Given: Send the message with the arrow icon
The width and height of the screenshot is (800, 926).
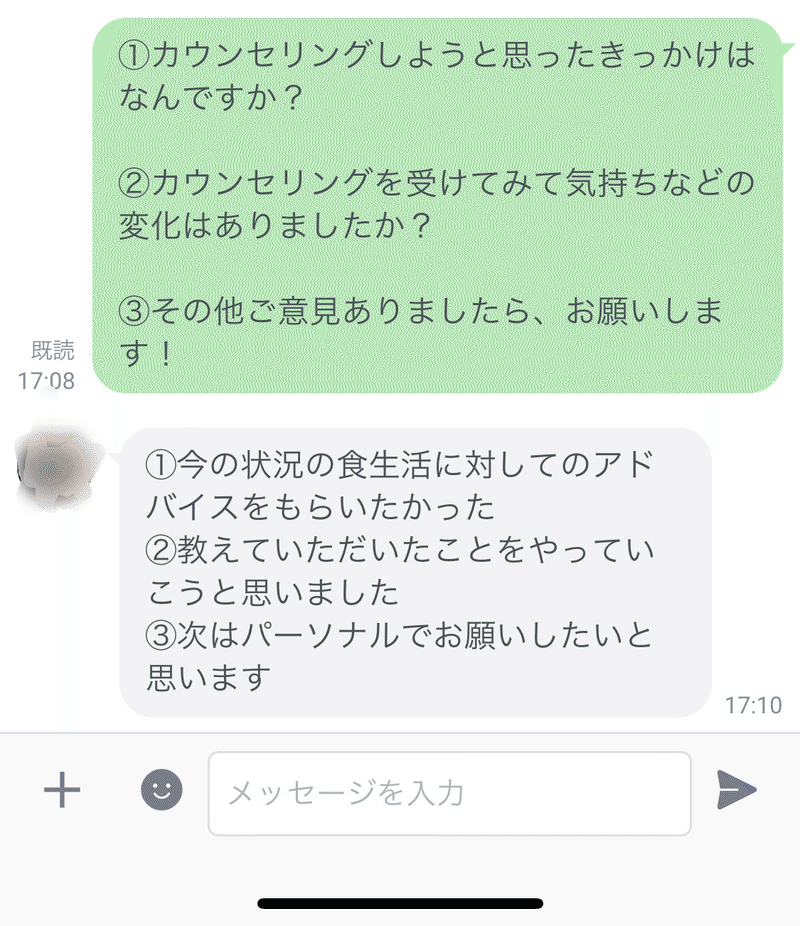Looking at the screenshot, I should pos(737,791).
